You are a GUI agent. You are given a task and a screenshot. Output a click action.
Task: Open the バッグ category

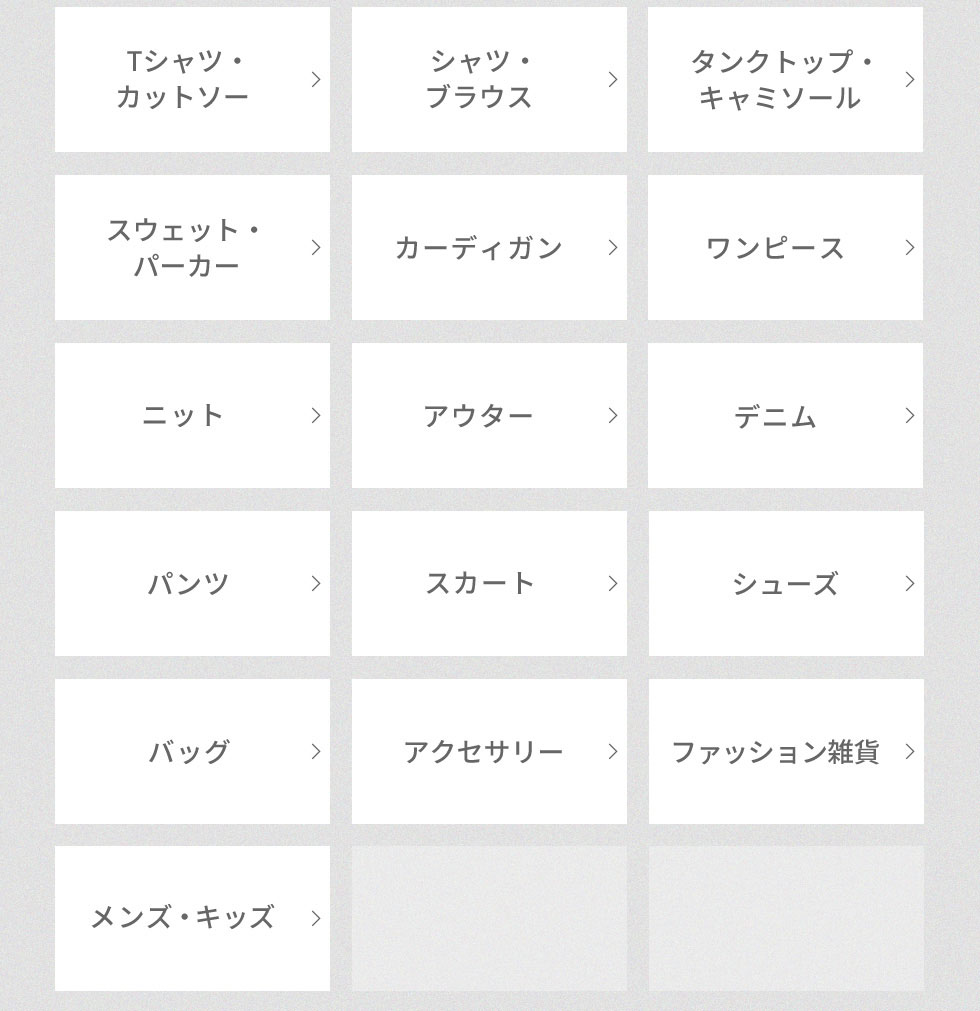[x=192, y=752]
